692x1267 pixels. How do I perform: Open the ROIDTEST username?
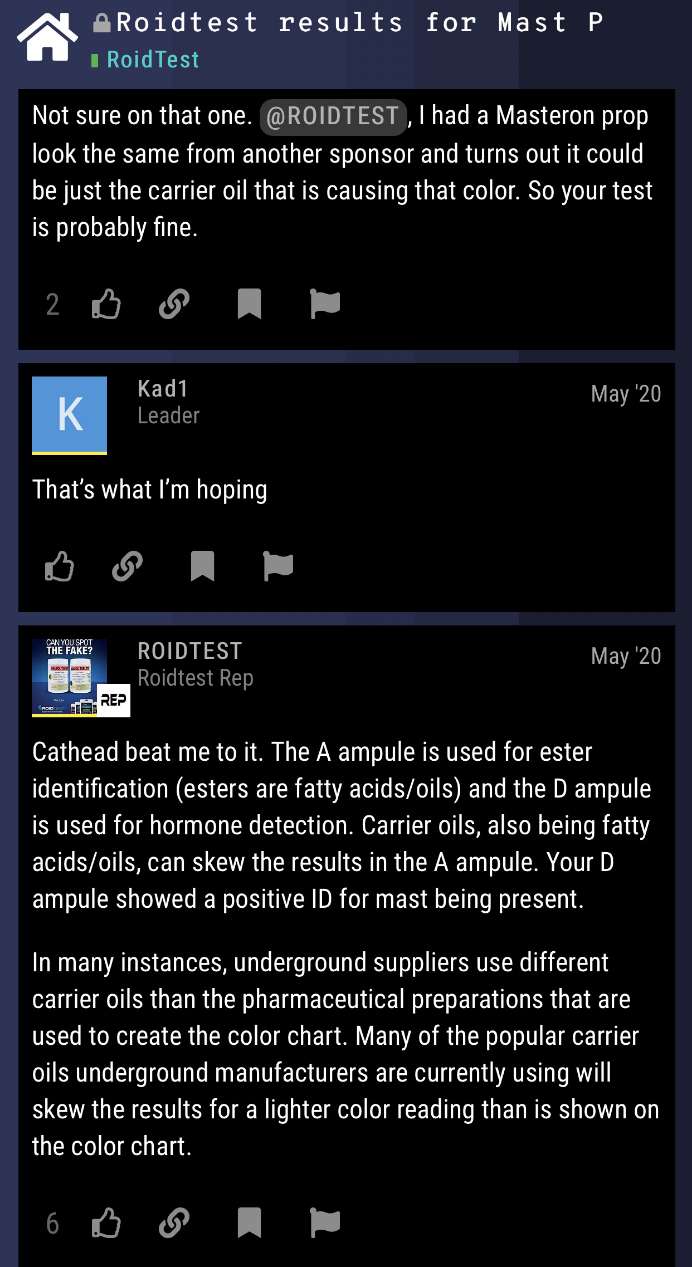189,651
